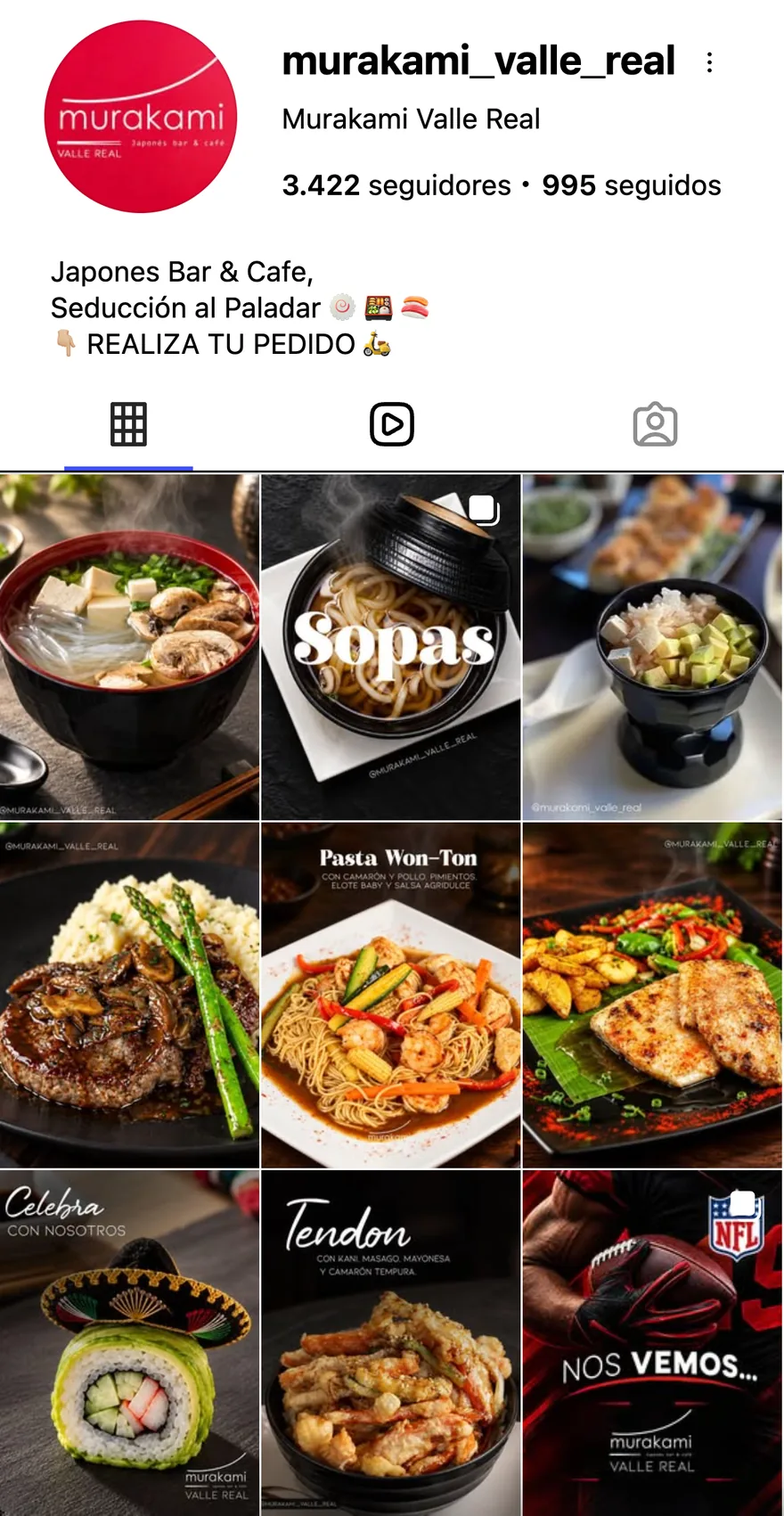The height and width of the screenshot is (1516, 784).
Task: Open the steak with asparagus post
Action: [x=129, y=996]
